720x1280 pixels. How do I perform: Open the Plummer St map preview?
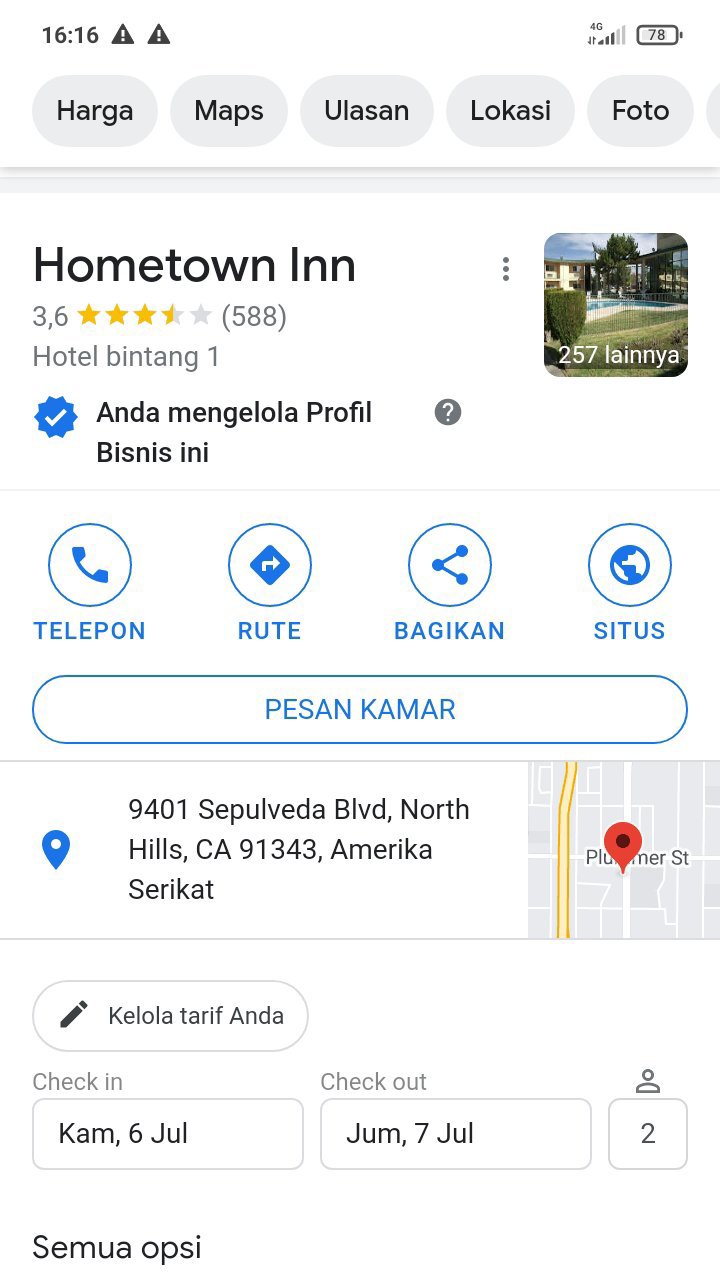click(624, 850)
